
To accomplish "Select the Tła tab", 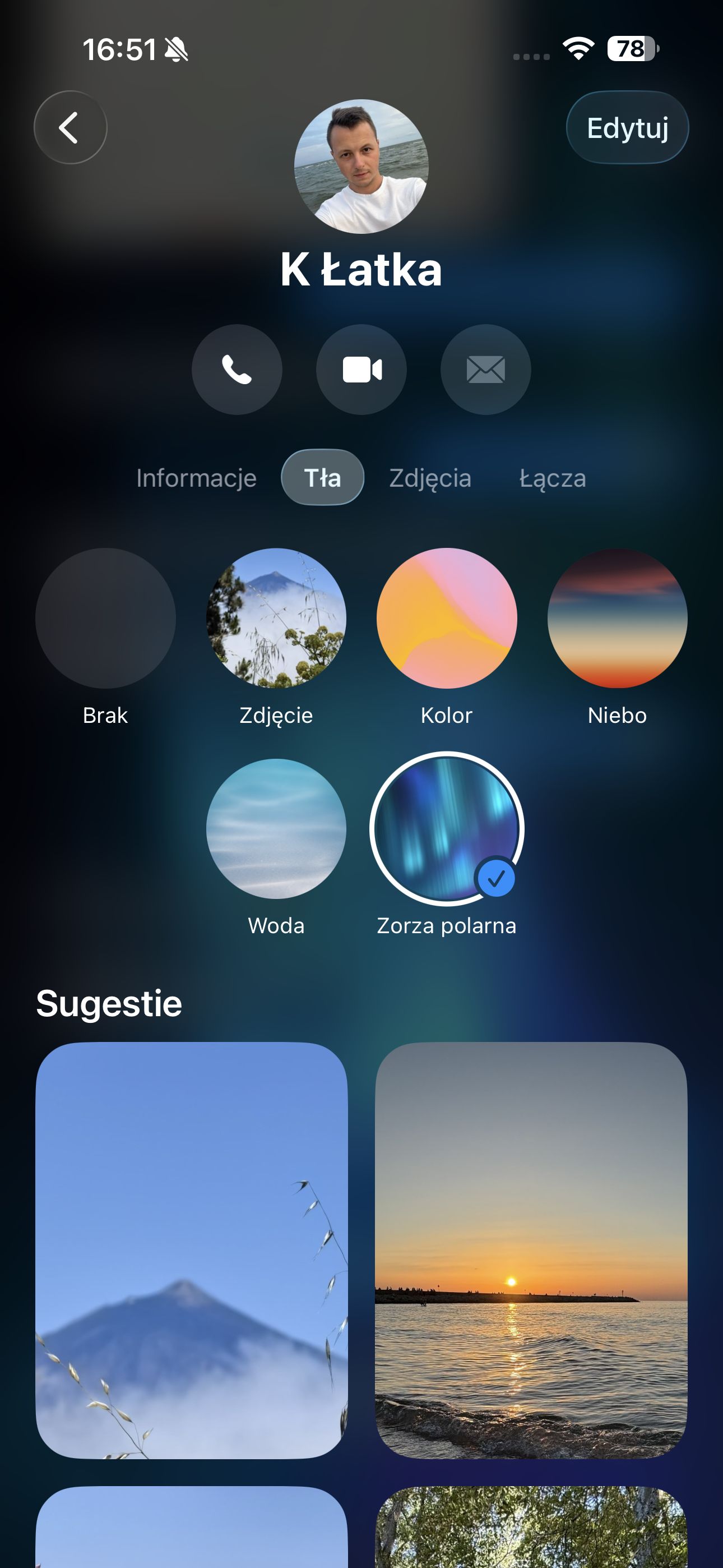I will coord(323,477).
